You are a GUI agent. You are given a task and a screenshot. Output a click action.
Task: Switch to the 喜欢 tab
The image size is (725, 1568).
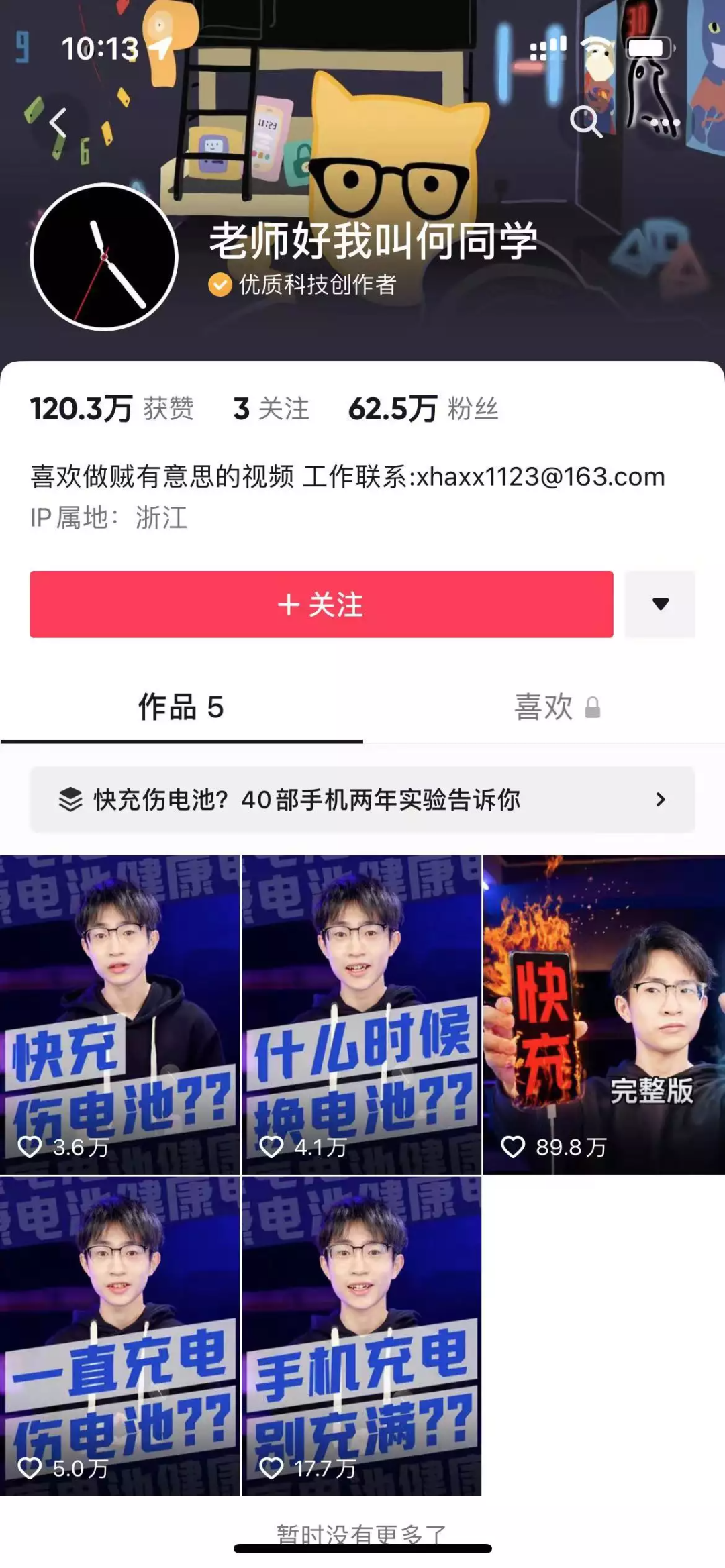pos(556,707)
